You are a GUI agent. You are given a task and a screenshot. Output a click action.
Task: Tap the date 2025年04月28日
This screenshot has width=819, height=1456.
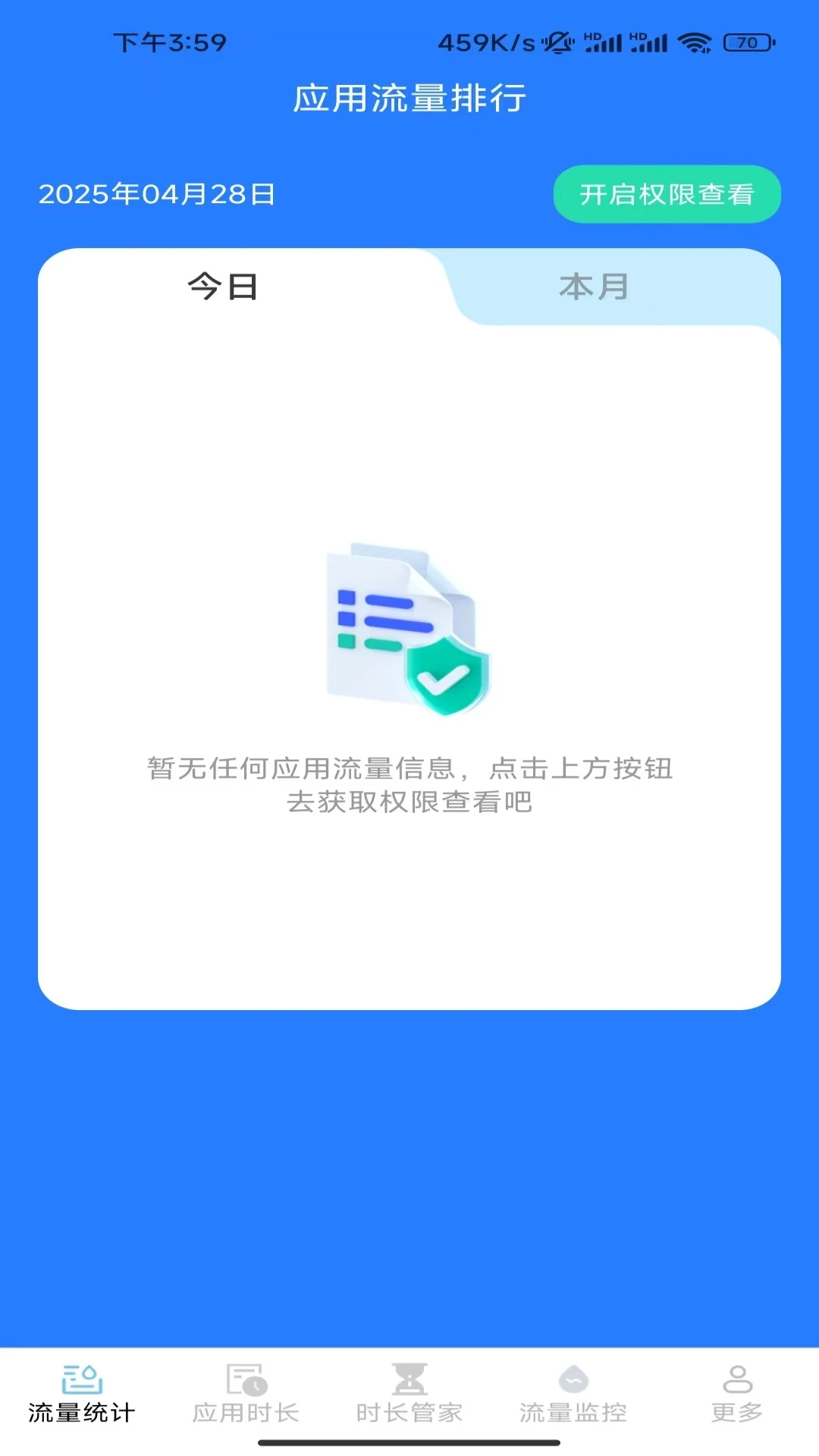[x=157, y=195]
